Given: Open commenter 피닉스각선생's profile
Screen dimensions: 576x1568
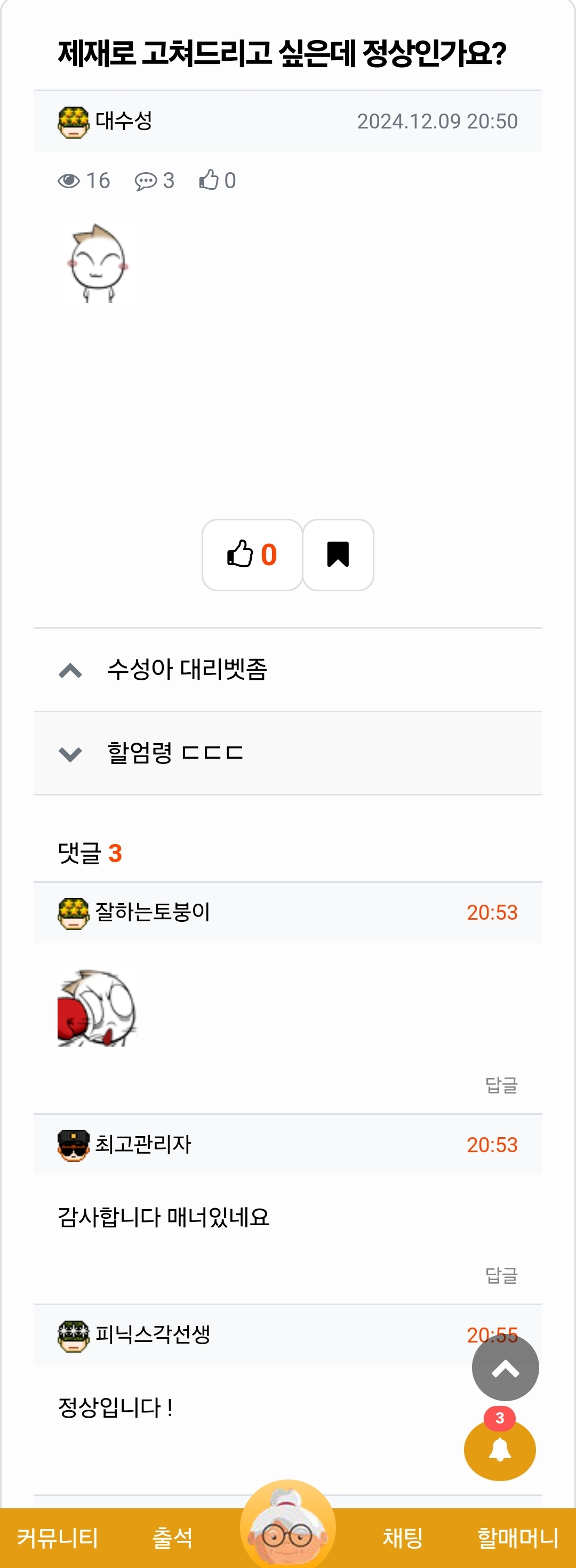Looking at the screenshot, I should (152, 1334).
